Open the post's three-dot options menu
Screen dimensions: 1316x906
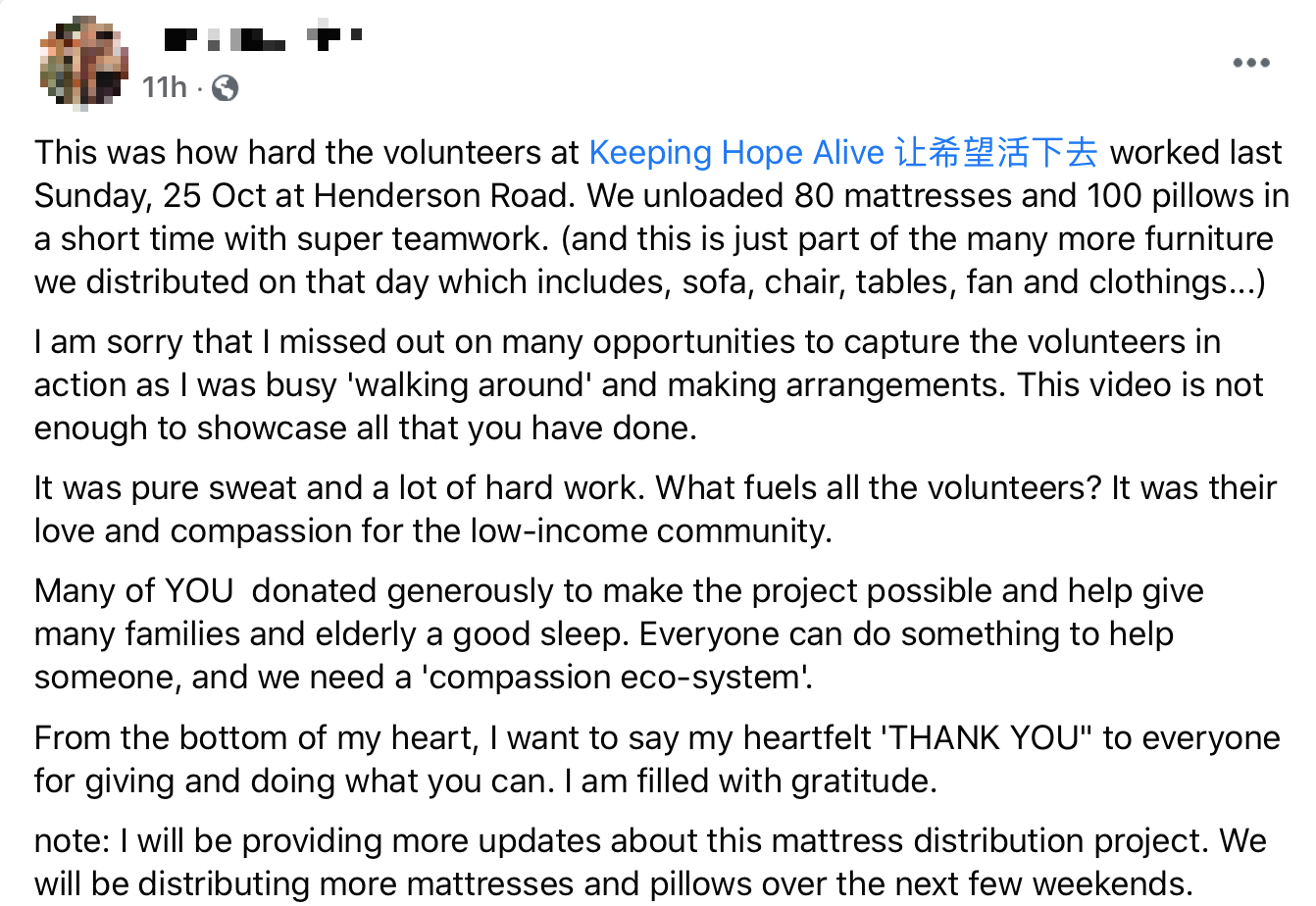1251,64
